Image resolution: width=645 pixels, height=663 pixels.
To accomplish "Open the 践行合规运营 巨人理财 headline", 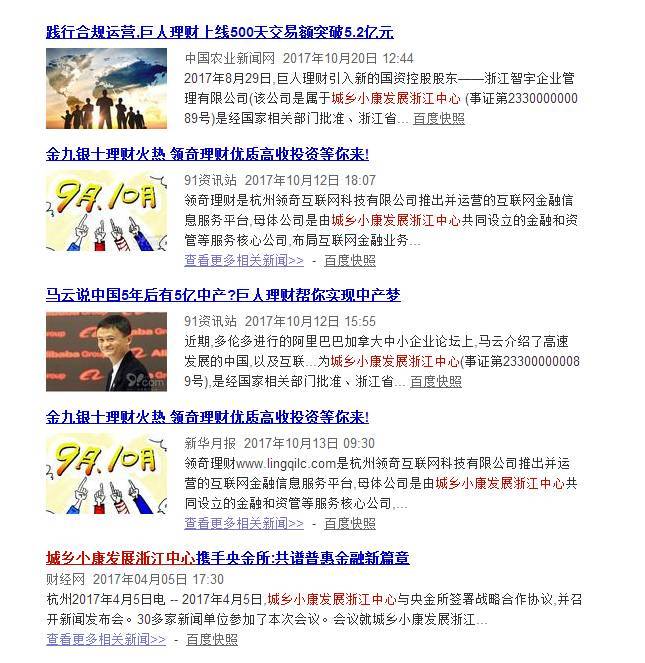I will point(219,32).
